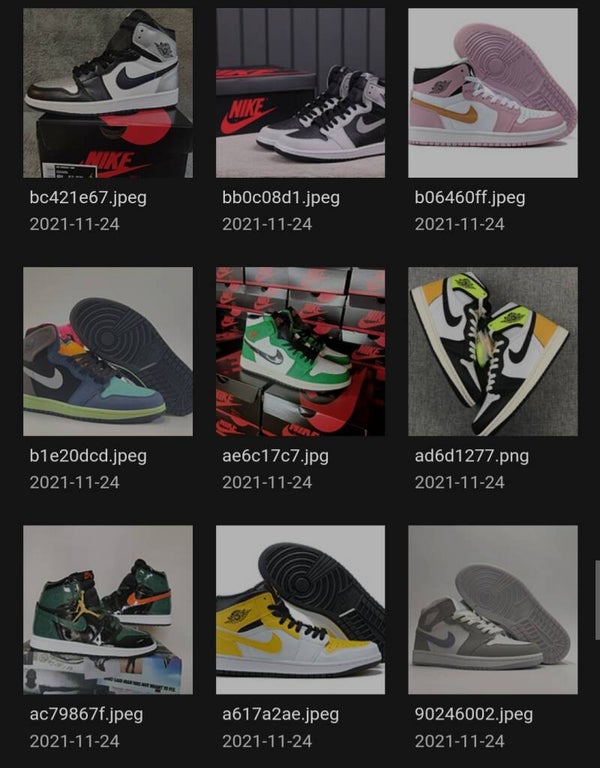The height and width of the screenshot is (768, 600).
Task: Open image b1e20dcd.jpeg
Action: [108, 351]
